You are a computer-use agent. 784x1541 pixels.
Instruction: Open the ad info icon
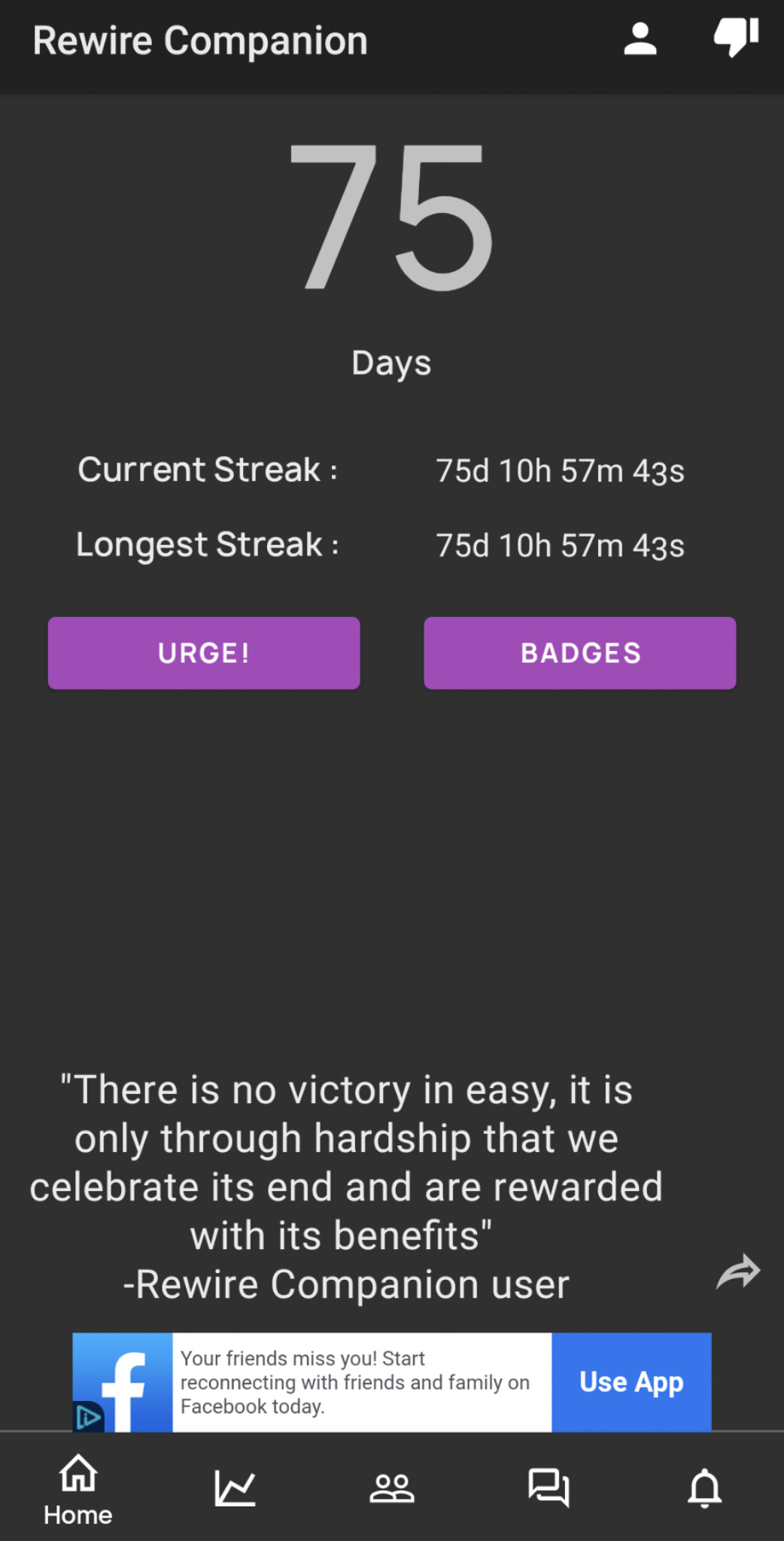point(88,1417)
